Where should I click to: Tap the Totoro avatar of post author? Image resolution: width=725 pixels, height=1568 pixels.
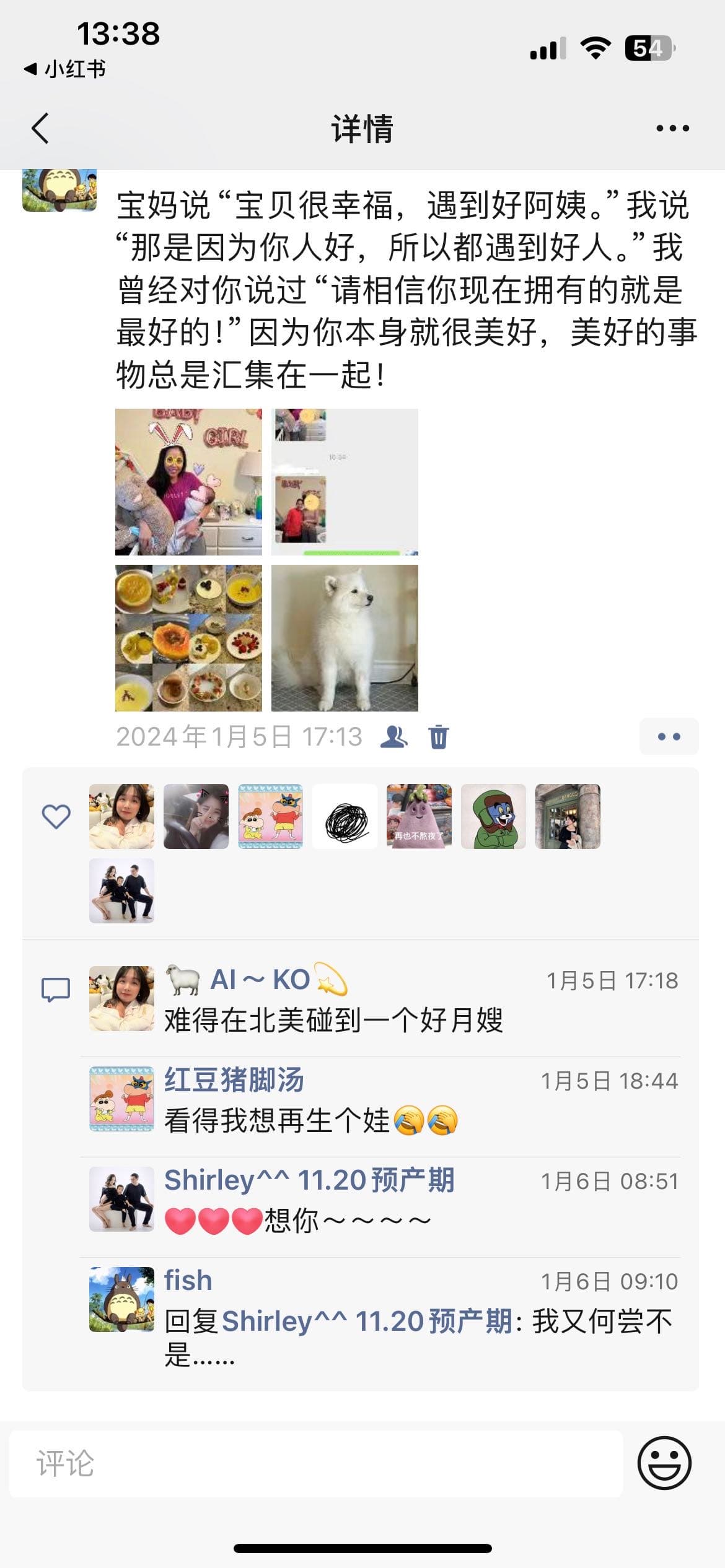(59, 189)
